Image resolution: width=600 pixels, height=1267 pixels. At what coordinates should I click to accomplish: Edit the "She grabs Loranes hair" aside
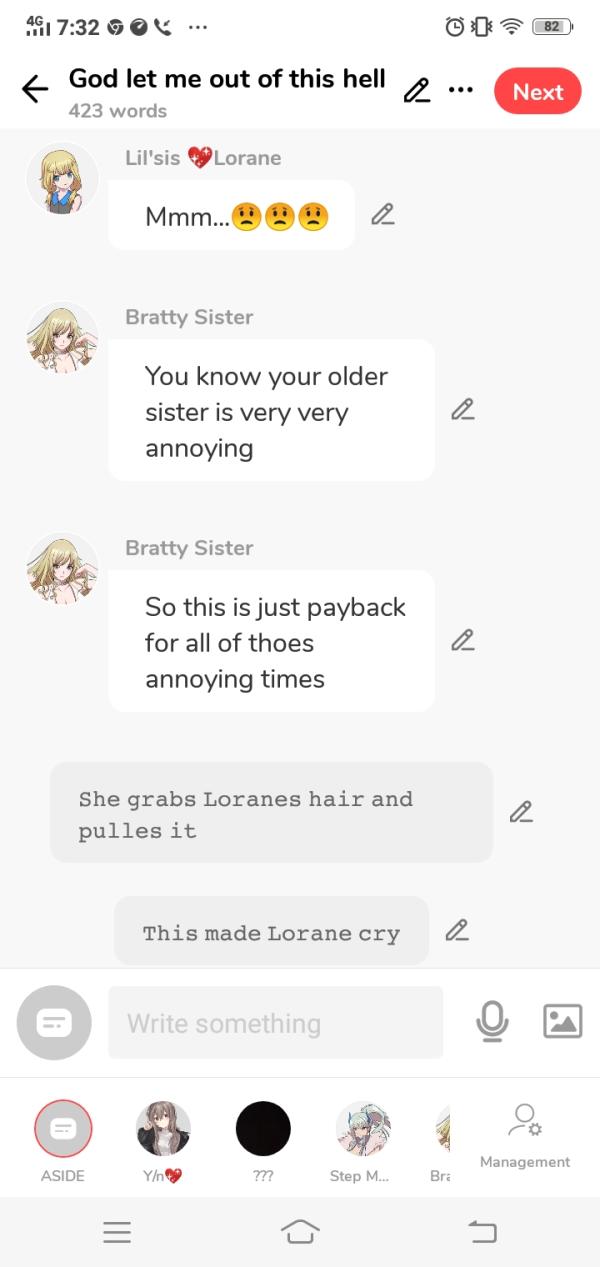tap(521, 812)
